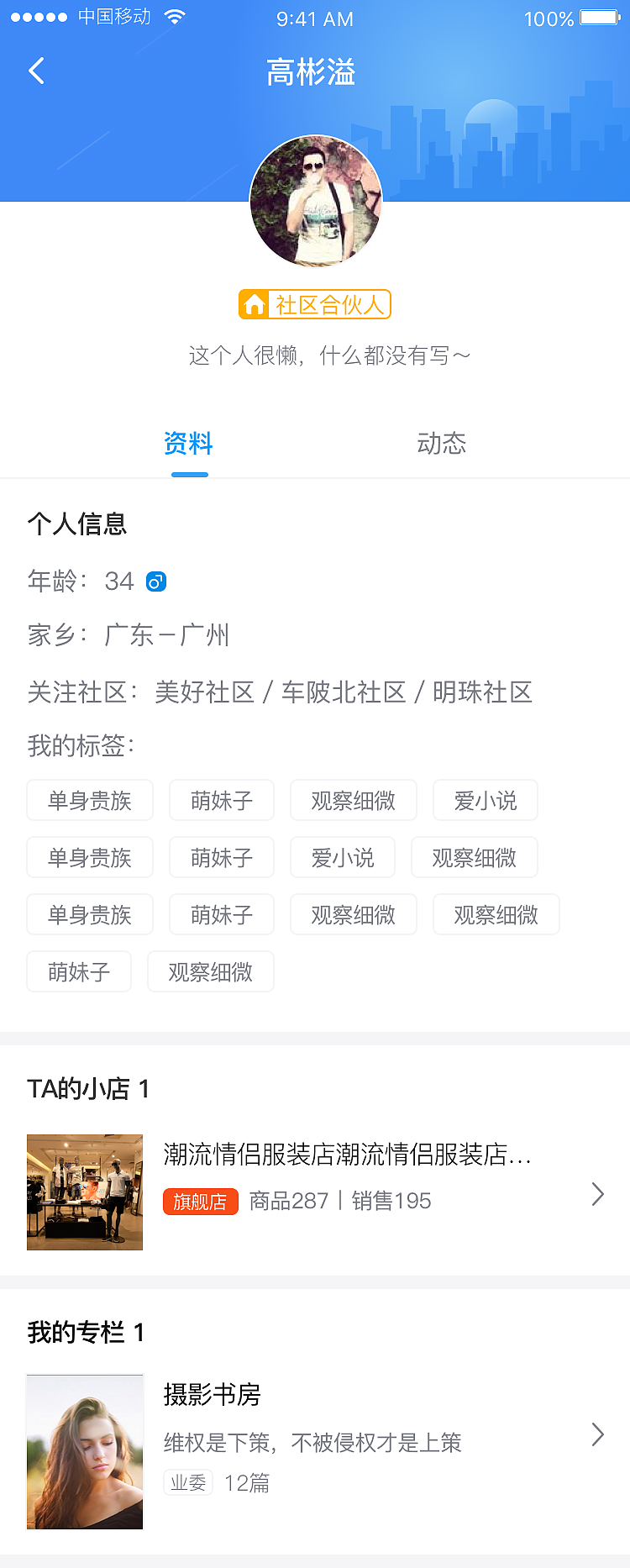Viewport: 630px width, 1568px height.
Task: Expand the 潮流情侣服装店 shop via its chevron
Action: [596, 1193]
